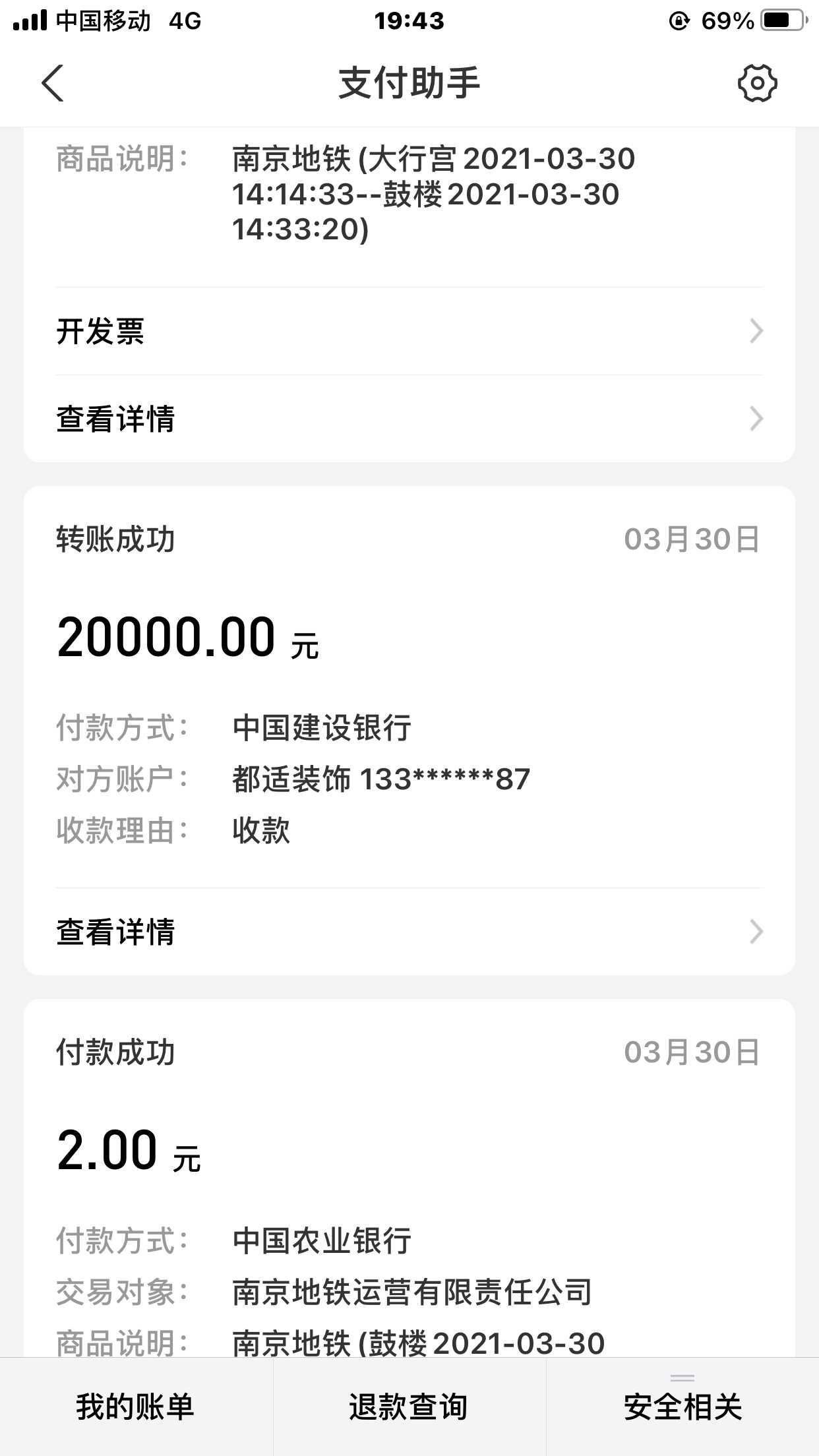The width and height of the screenshot is (819, 1456).
Task: View 查看详情 for the 南京地铁 大行宫 payment
Action: (x=409, y=419)
